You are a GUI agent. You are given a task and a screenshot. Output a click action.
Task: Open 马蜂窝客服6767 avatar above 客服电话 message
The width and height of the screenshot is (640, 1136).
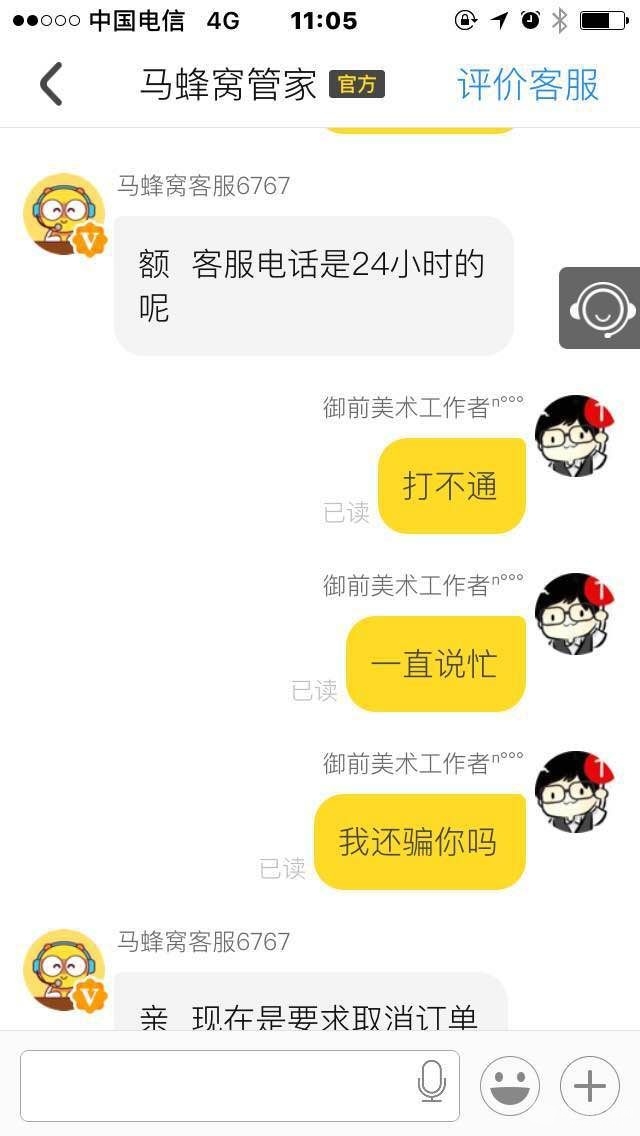tap(65, 214)
